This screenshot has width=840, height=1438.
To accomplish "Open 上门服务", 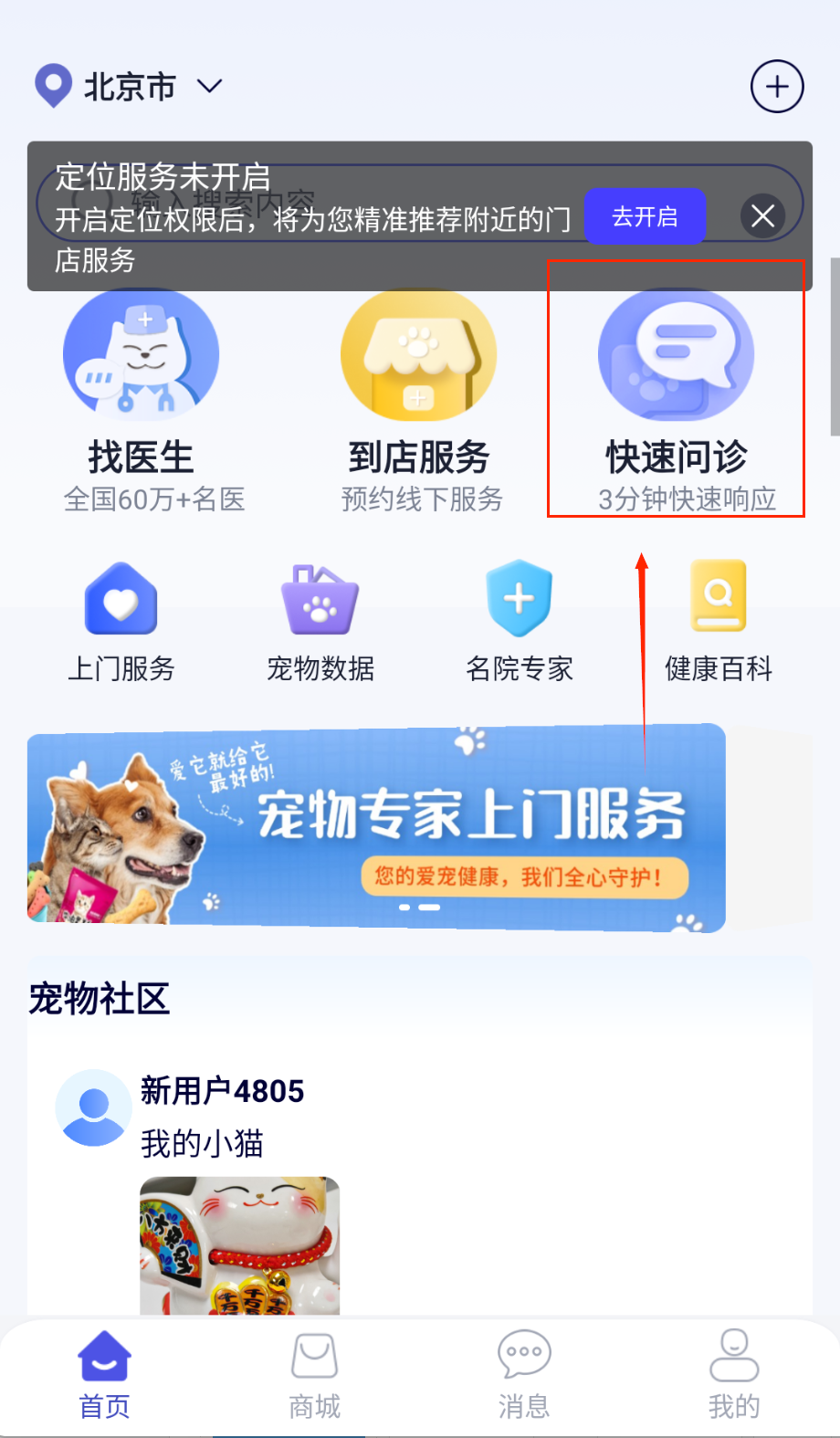I will click(x=121, y=623).
